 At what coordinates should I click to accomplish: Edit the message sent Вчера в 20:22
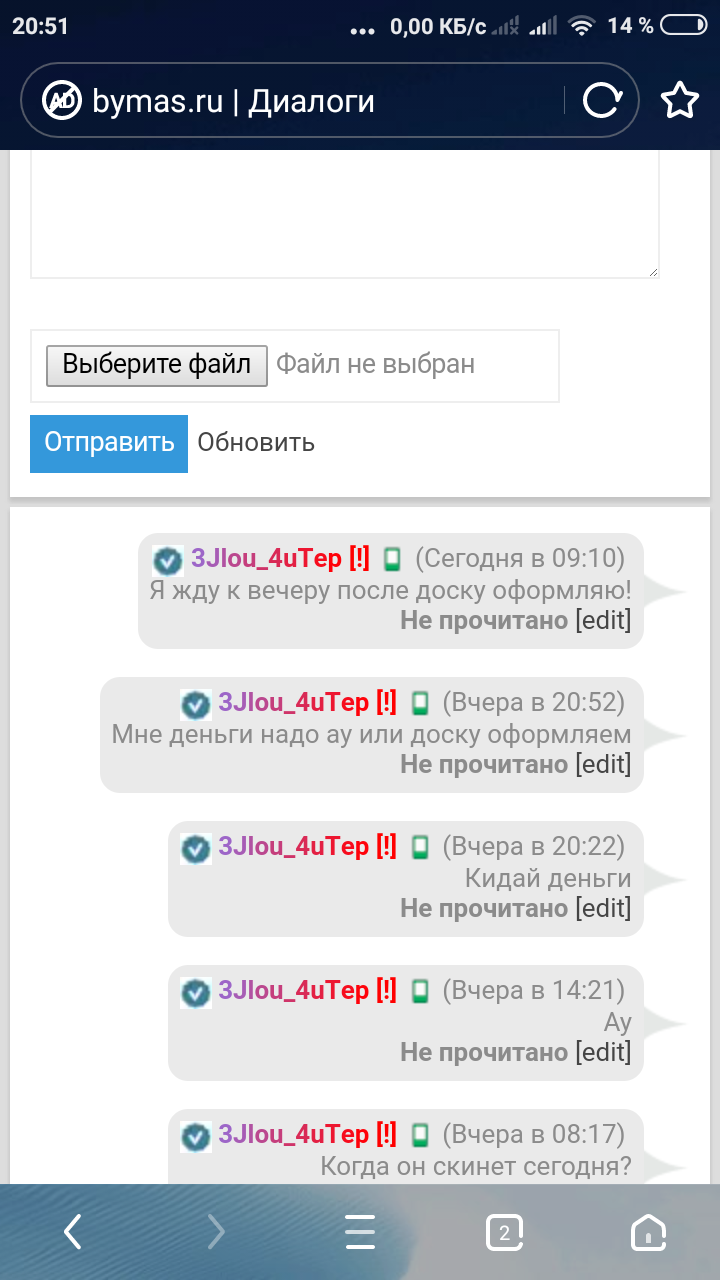[x=603, y=909]
